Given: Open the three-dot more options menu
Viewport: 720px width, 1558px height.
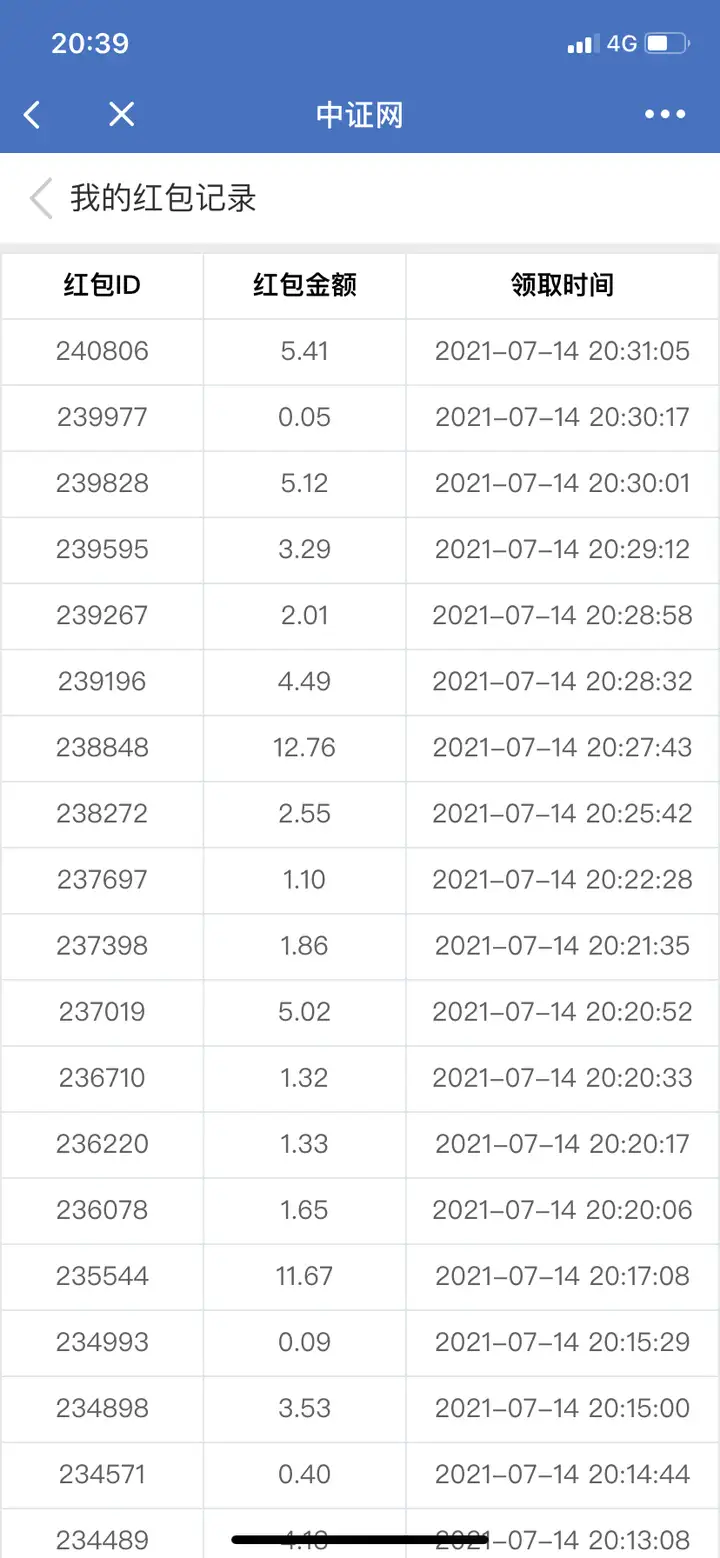Looking at the screenshot, I should pyautogui.click(x=665, y=115).
